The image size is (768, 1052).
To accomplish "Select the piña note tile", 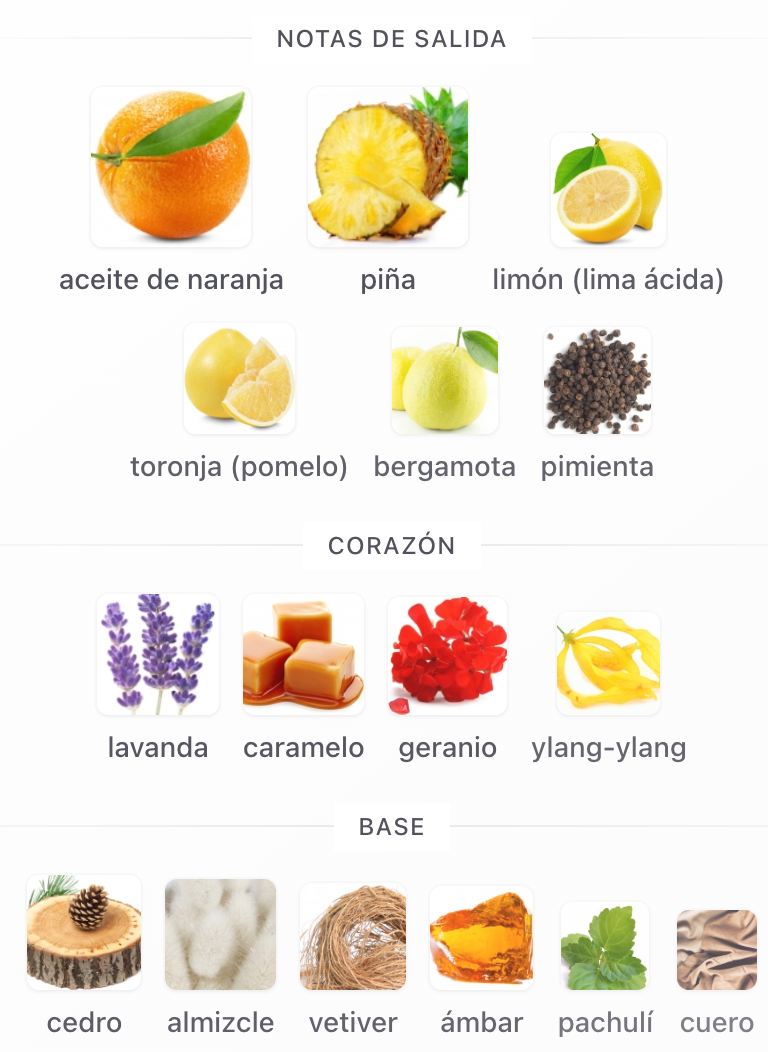I will 388,167.
